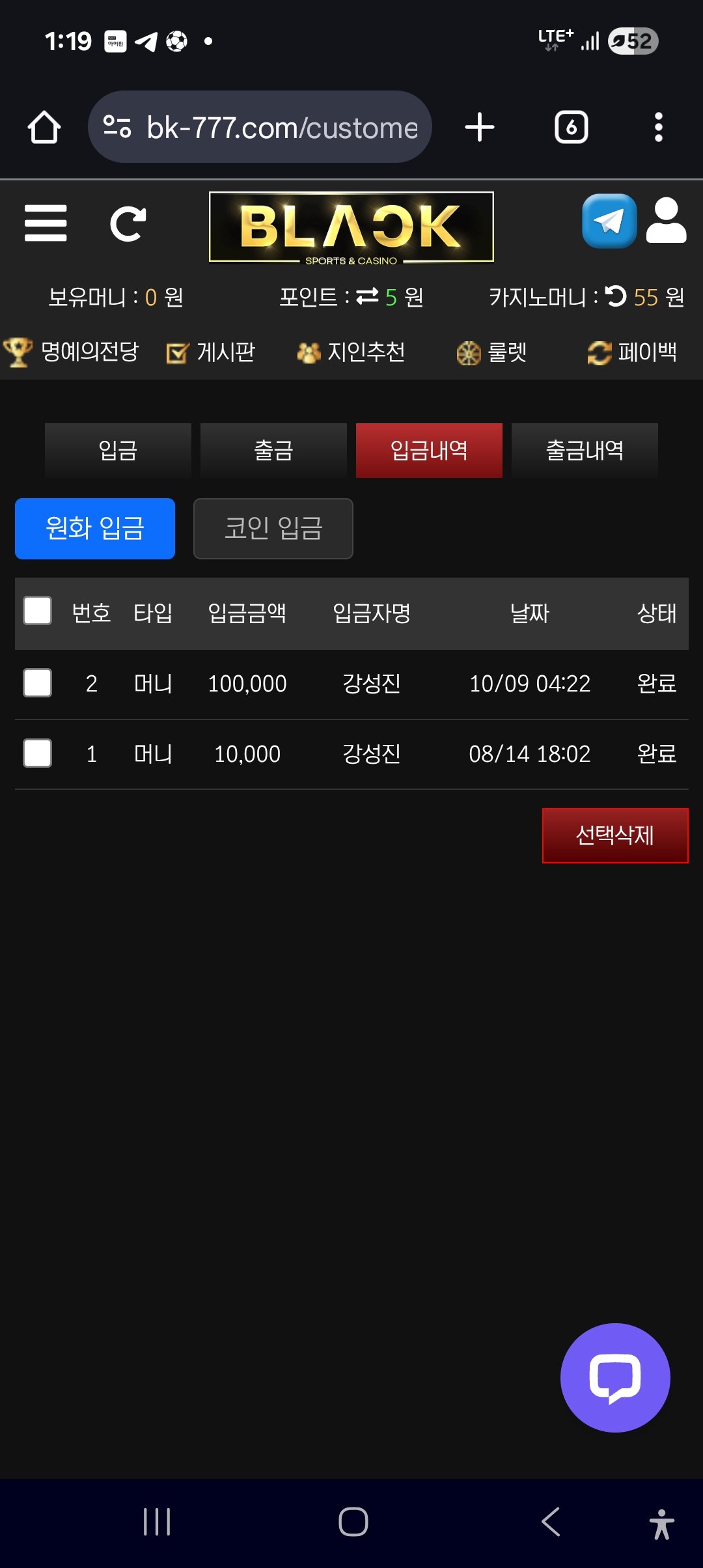Screen dimensions: 703x1568
Task: Switch to the 출금 tab
Action: pos(273,451)
